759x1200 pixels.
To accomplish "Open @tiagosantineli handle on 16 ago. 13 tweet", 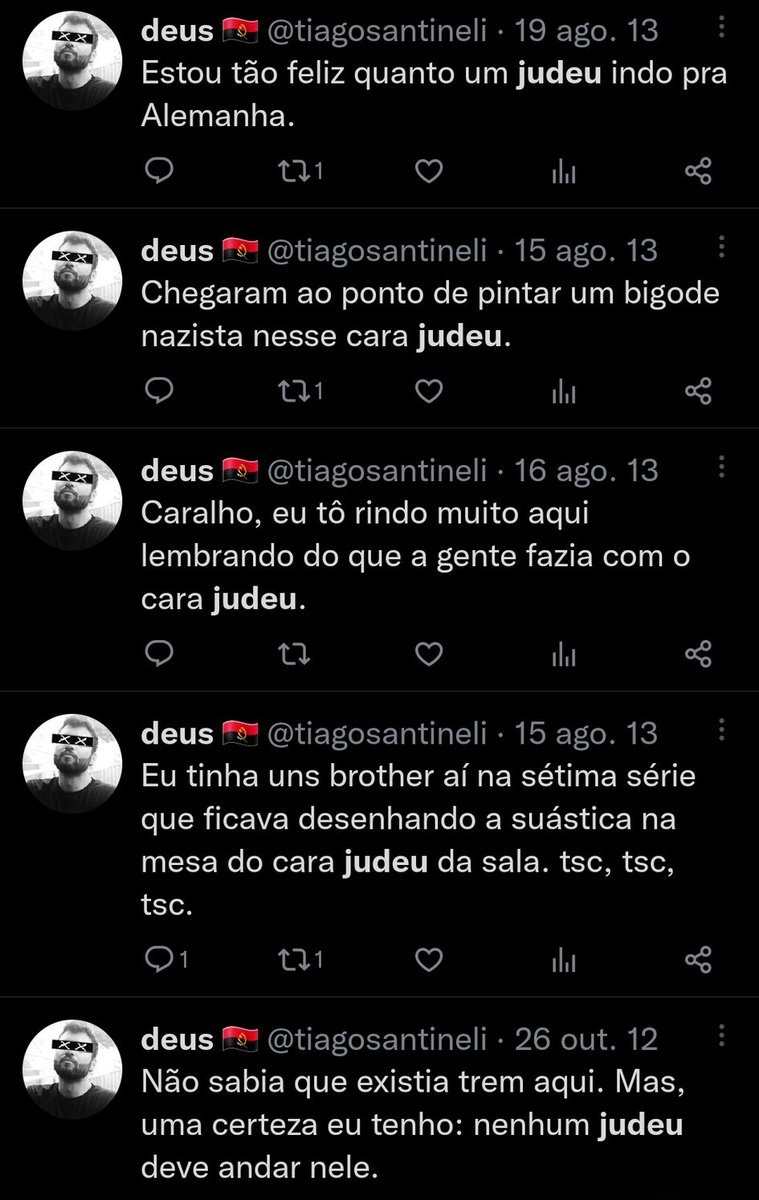I will [x=376, y=470].
